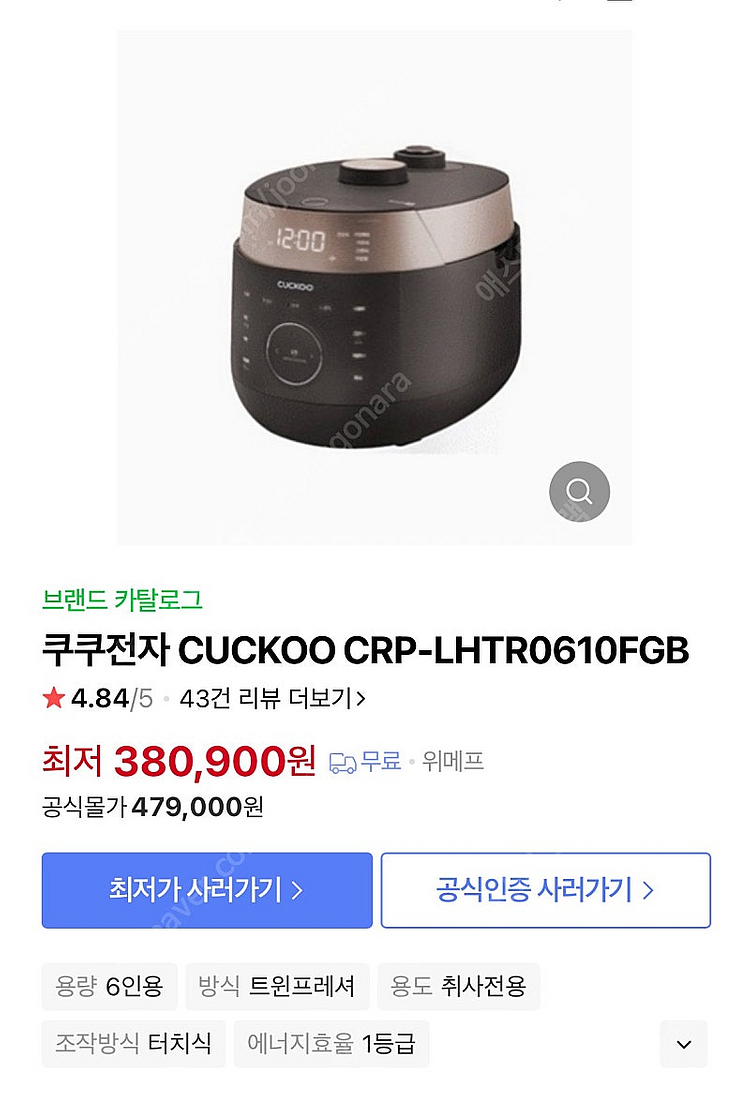Open 43건 리뷰 더보기 to see reviews

pos(265,690)
